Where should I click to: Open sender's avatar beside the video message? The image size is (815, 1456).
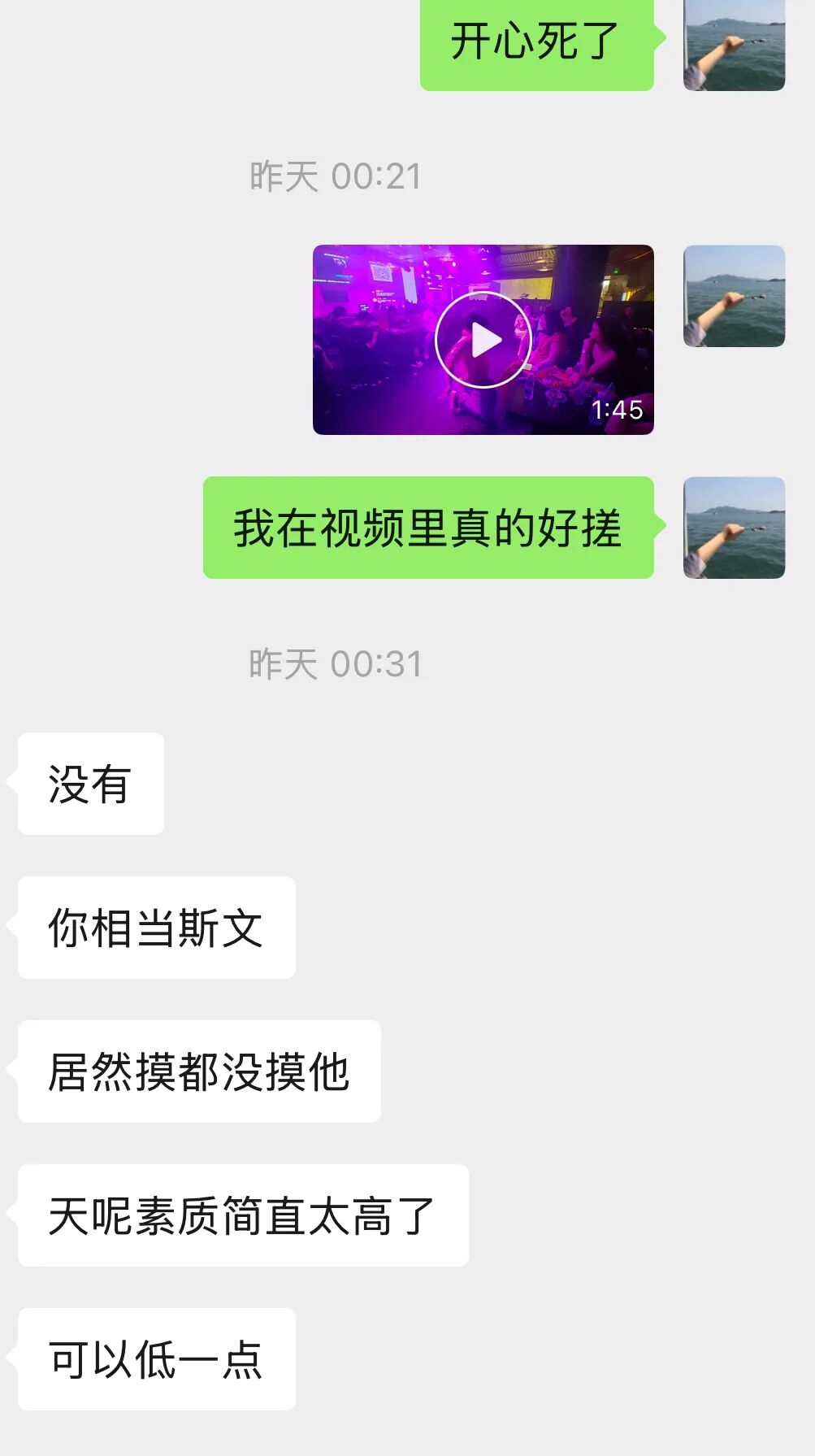pyautogui.click(x=735, y=296)
